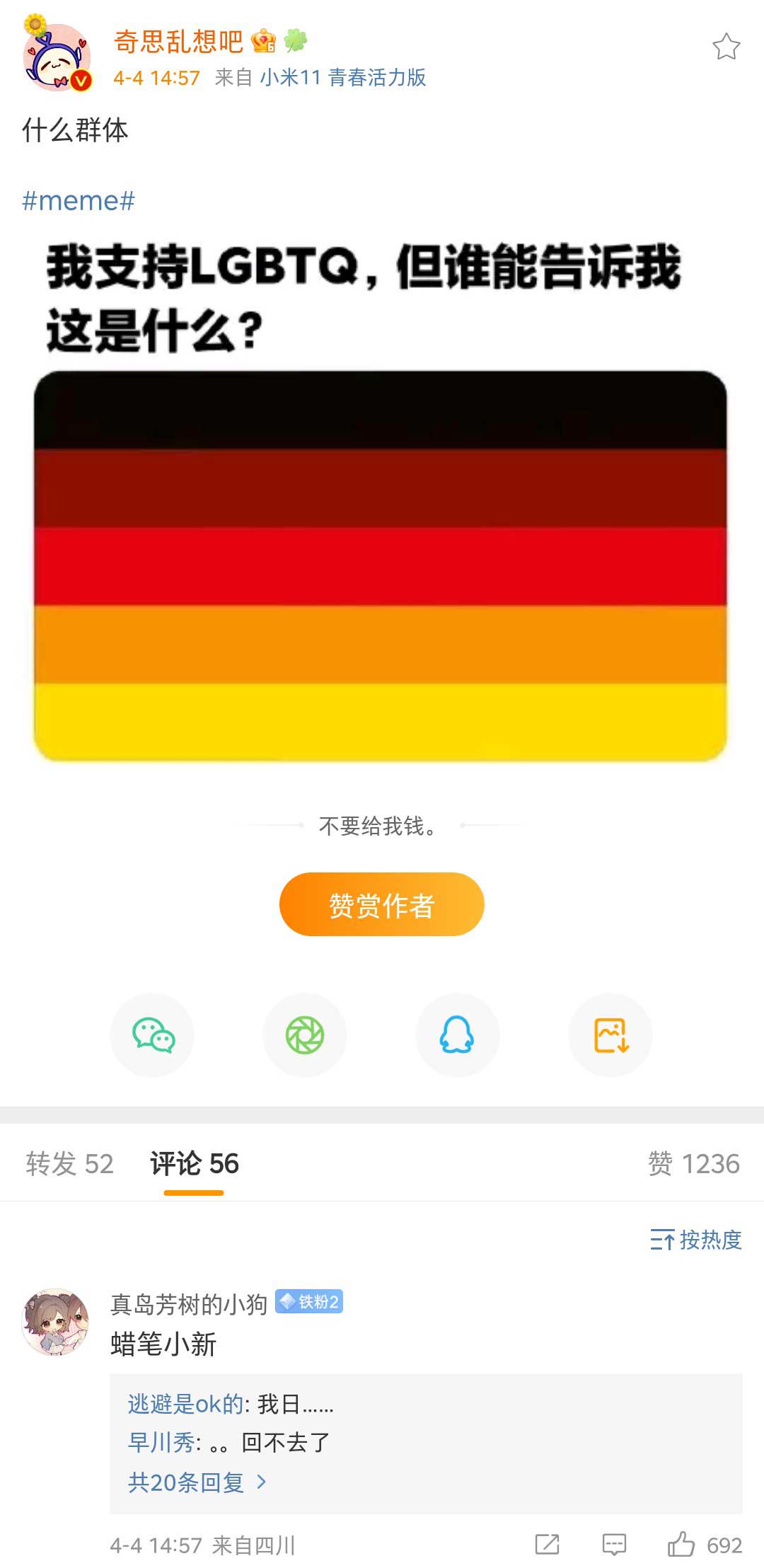Like the 蜡笔小新 comment

click(682, 1545)
